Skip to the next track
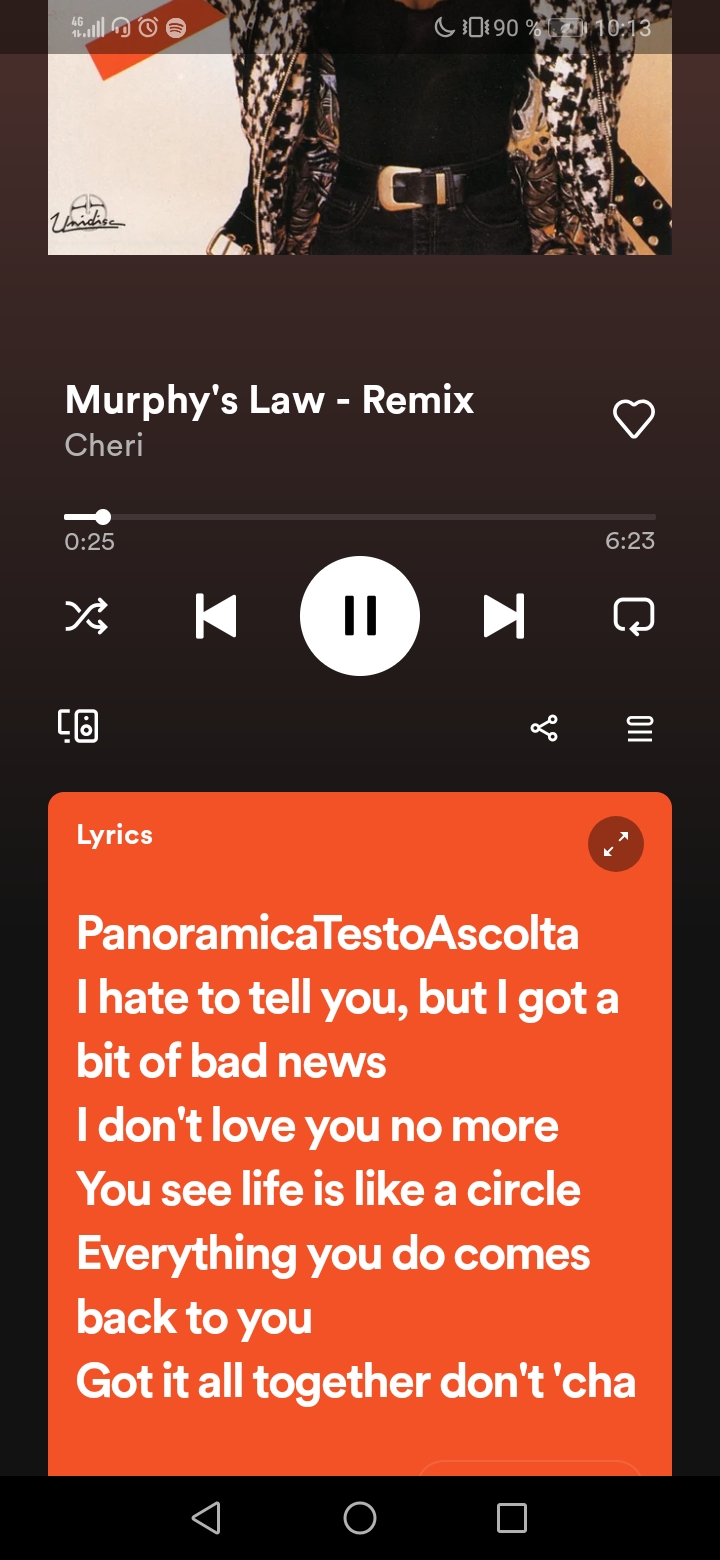Screen dimensions: 720x1560 point(503,616)
